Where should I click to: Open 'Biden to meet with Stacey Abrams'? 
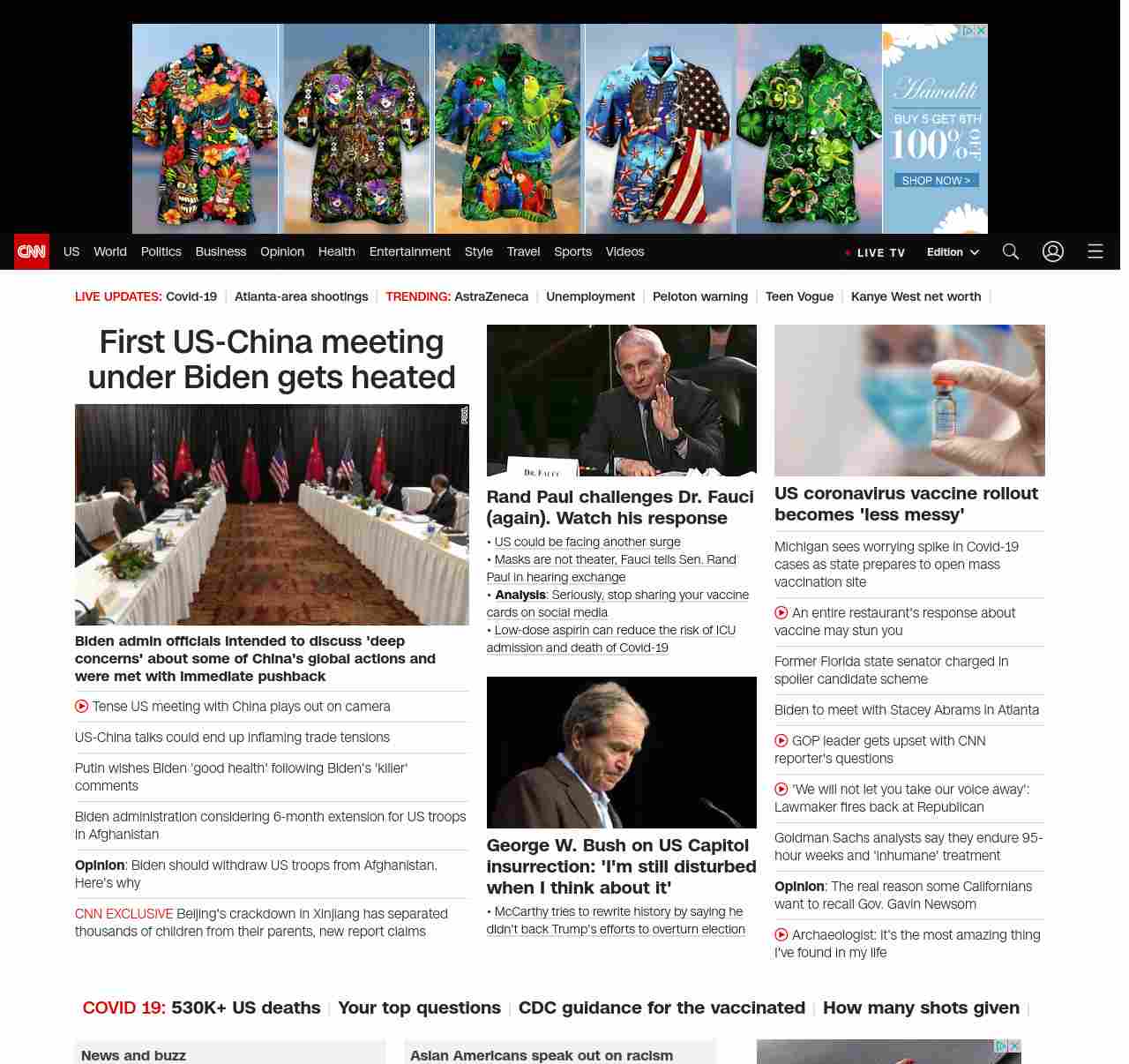click(906, 709)
